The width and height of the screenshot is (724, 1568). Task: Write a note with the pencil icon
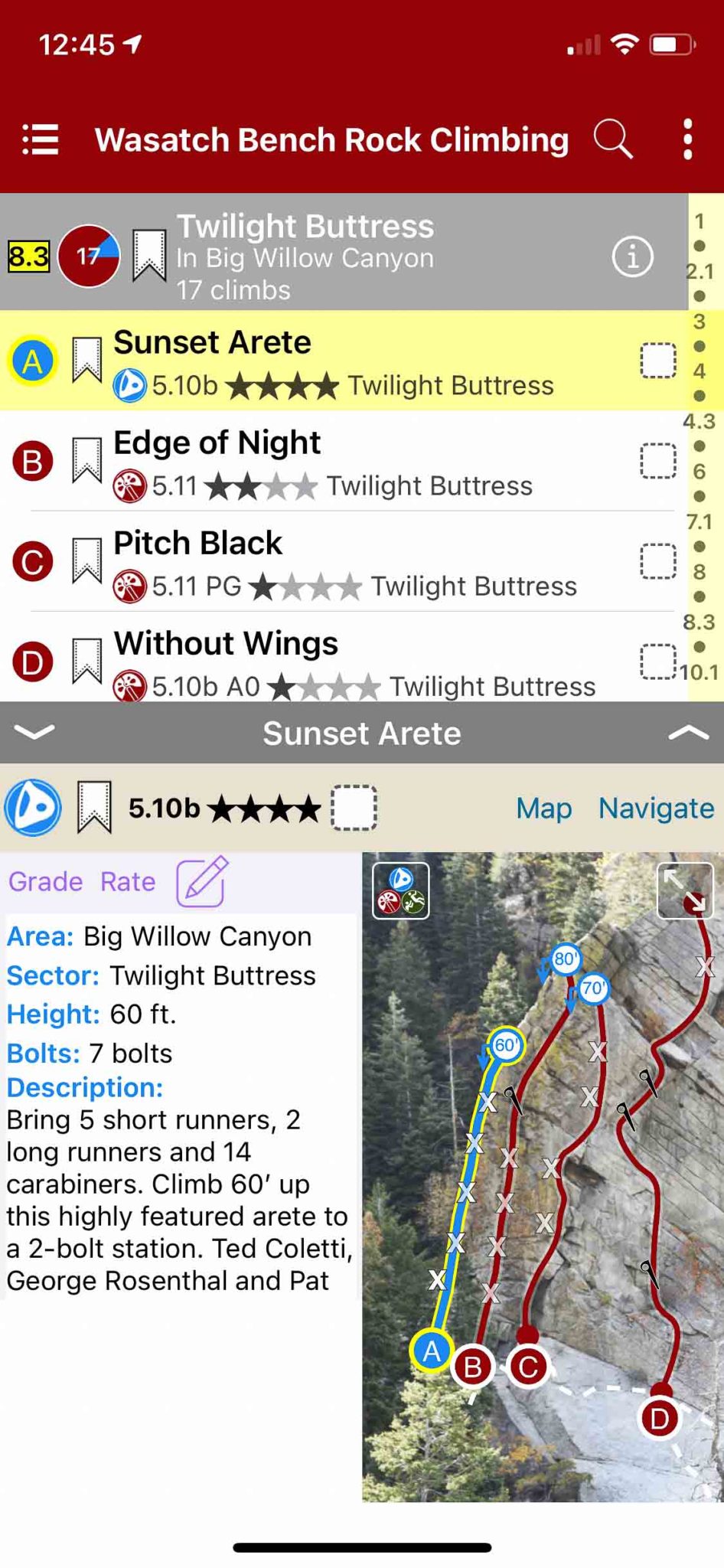pos(202,881)
